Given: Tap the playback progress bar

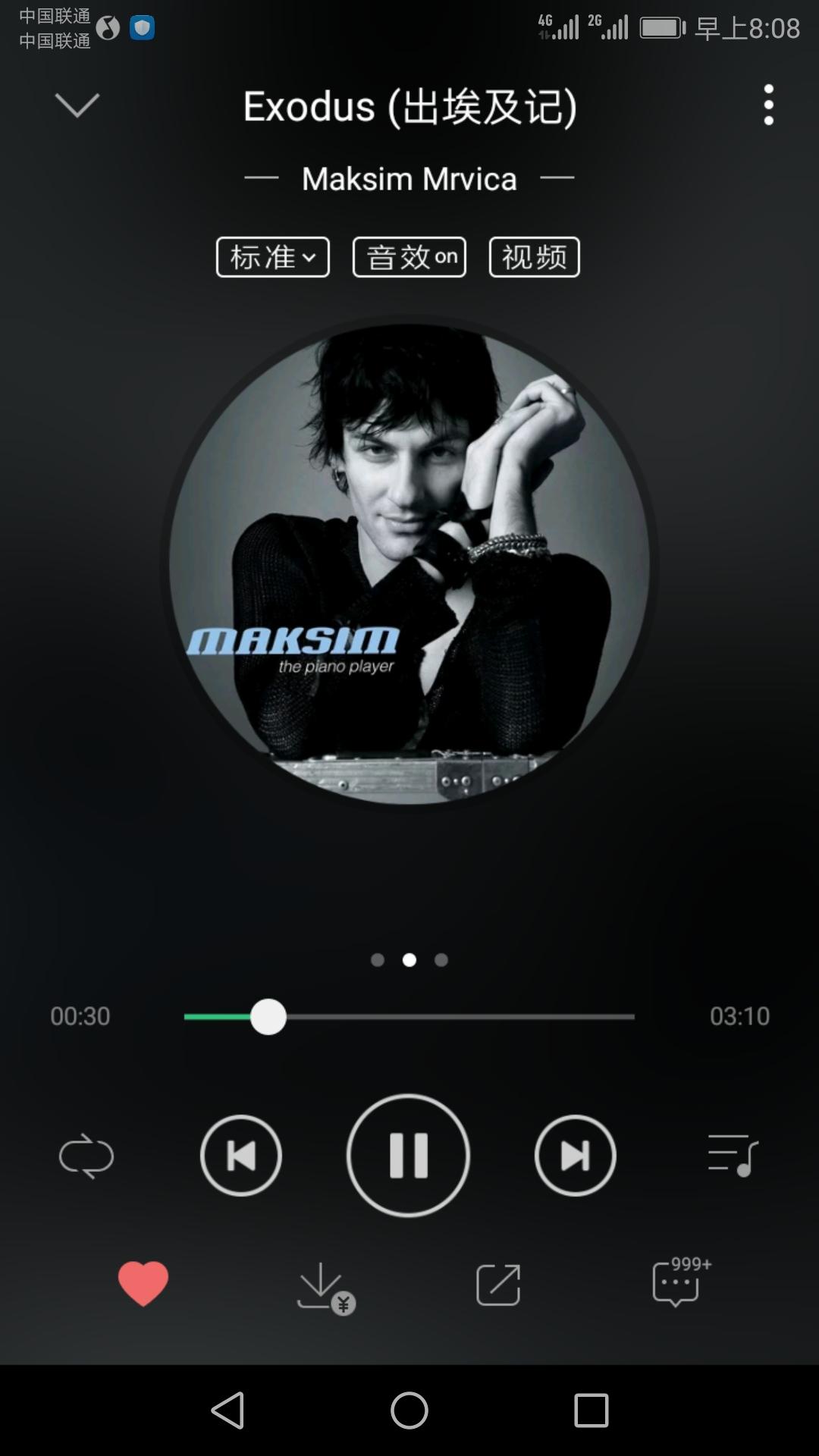Looking at the screenshot, I should click(x=455, y=1017).
